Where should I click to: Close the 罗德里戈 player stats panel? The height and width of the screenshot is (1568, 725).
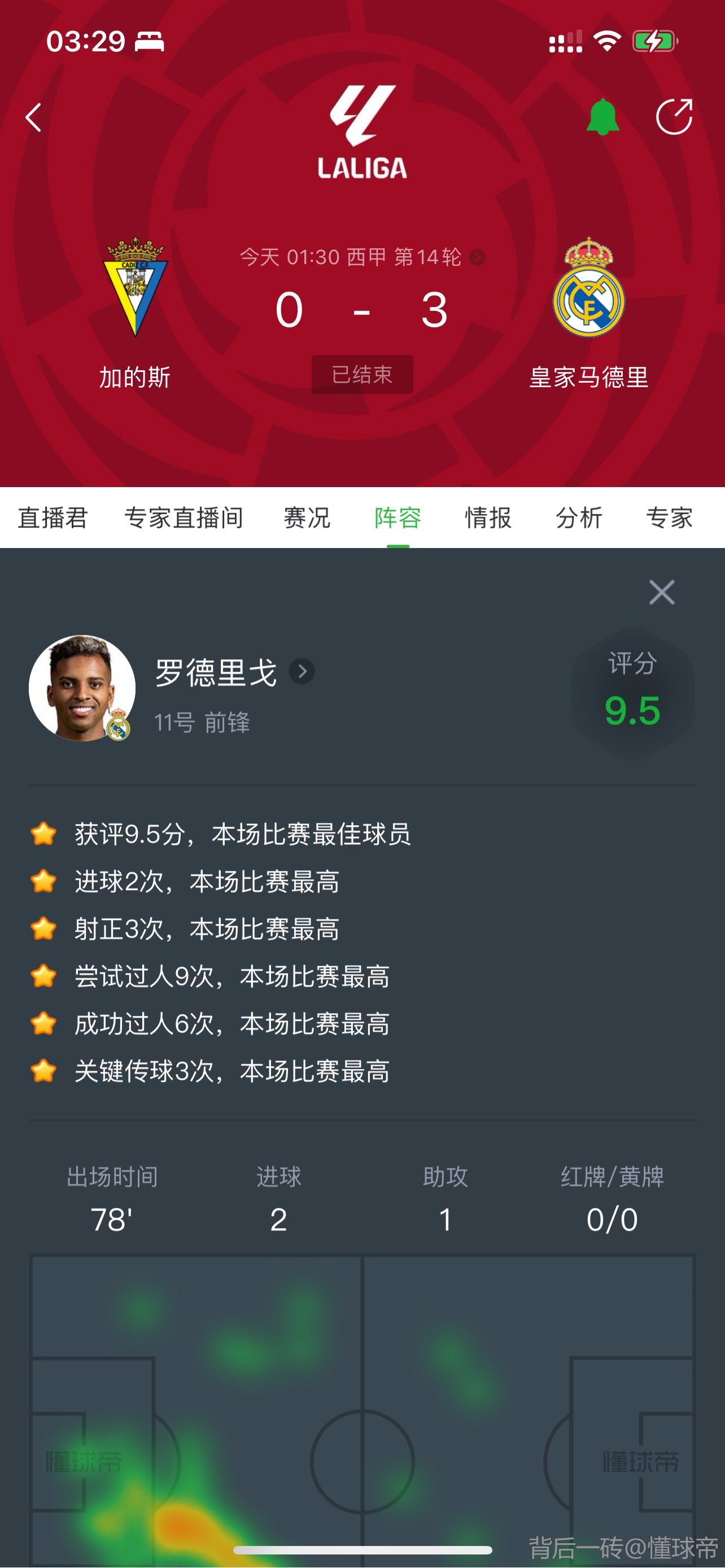point(661,592)
